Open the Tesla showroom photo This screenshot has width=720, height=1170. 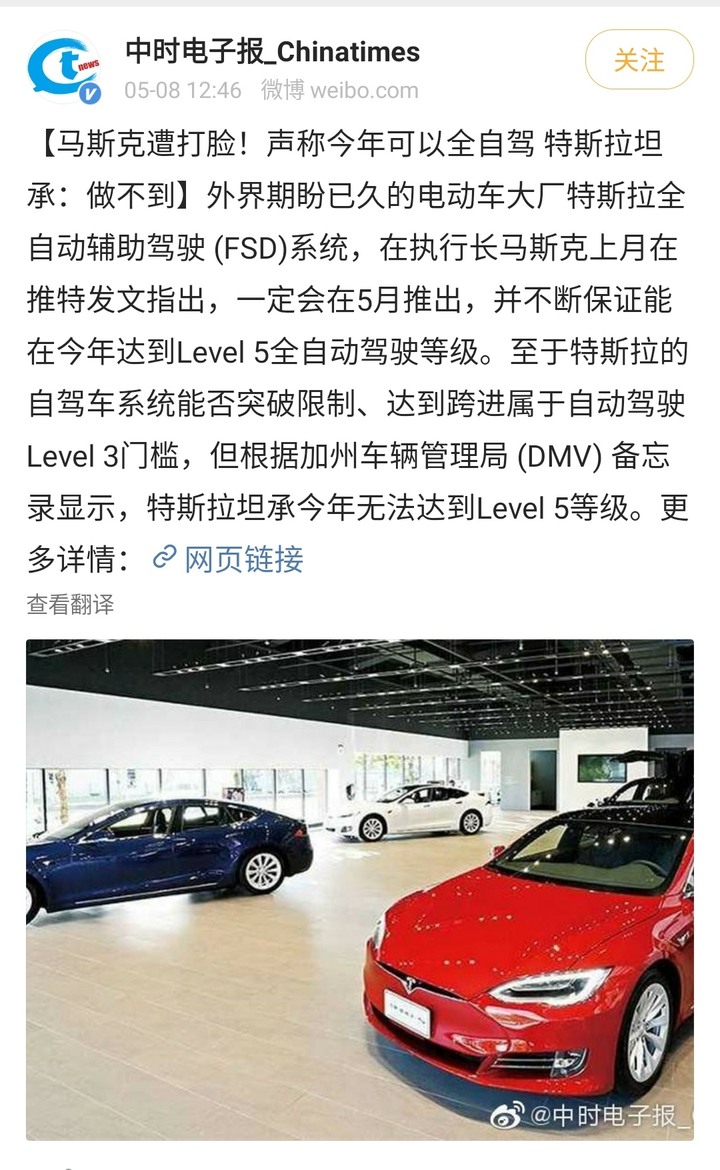360,888
